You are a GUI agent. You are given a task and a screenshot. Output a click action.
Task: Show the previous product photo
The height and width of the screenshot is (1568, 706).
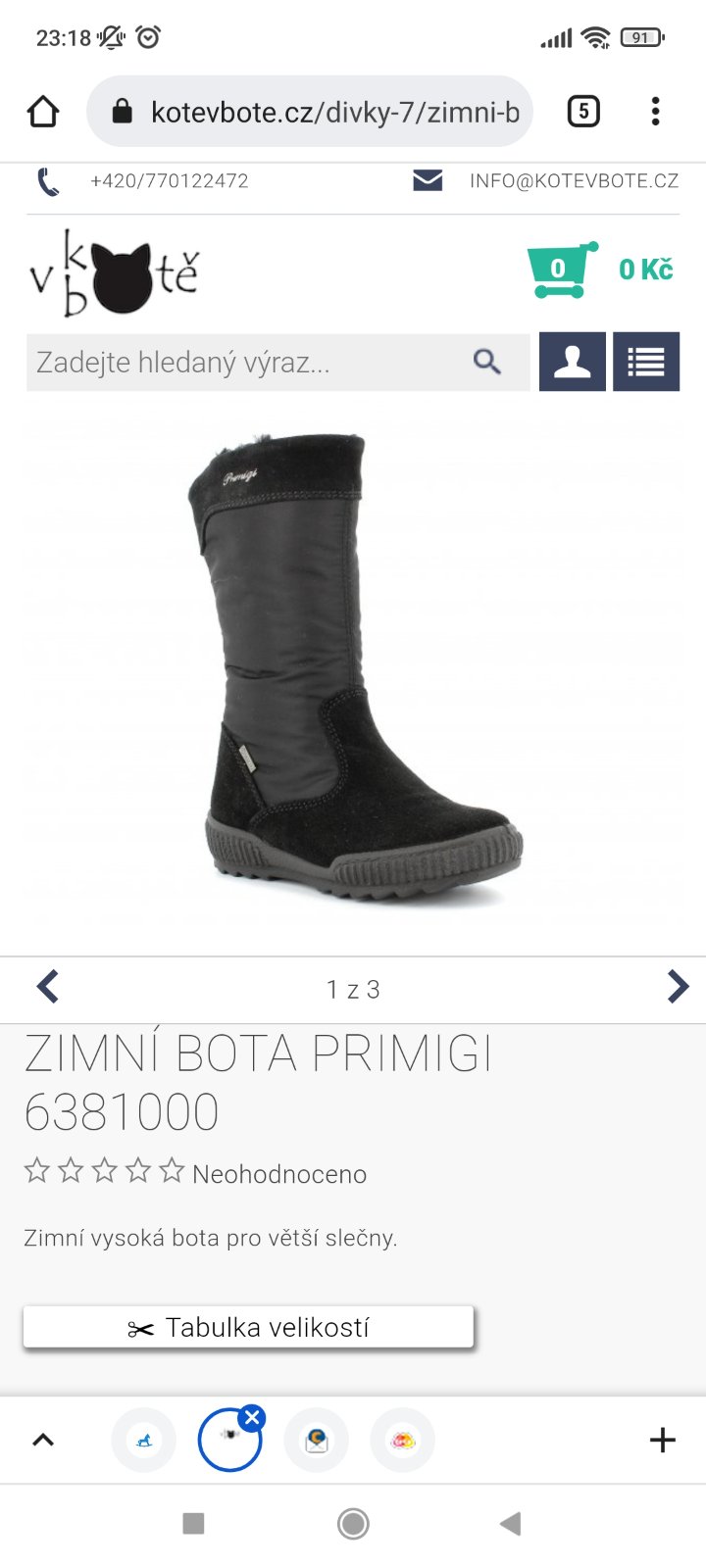point(47,987)
